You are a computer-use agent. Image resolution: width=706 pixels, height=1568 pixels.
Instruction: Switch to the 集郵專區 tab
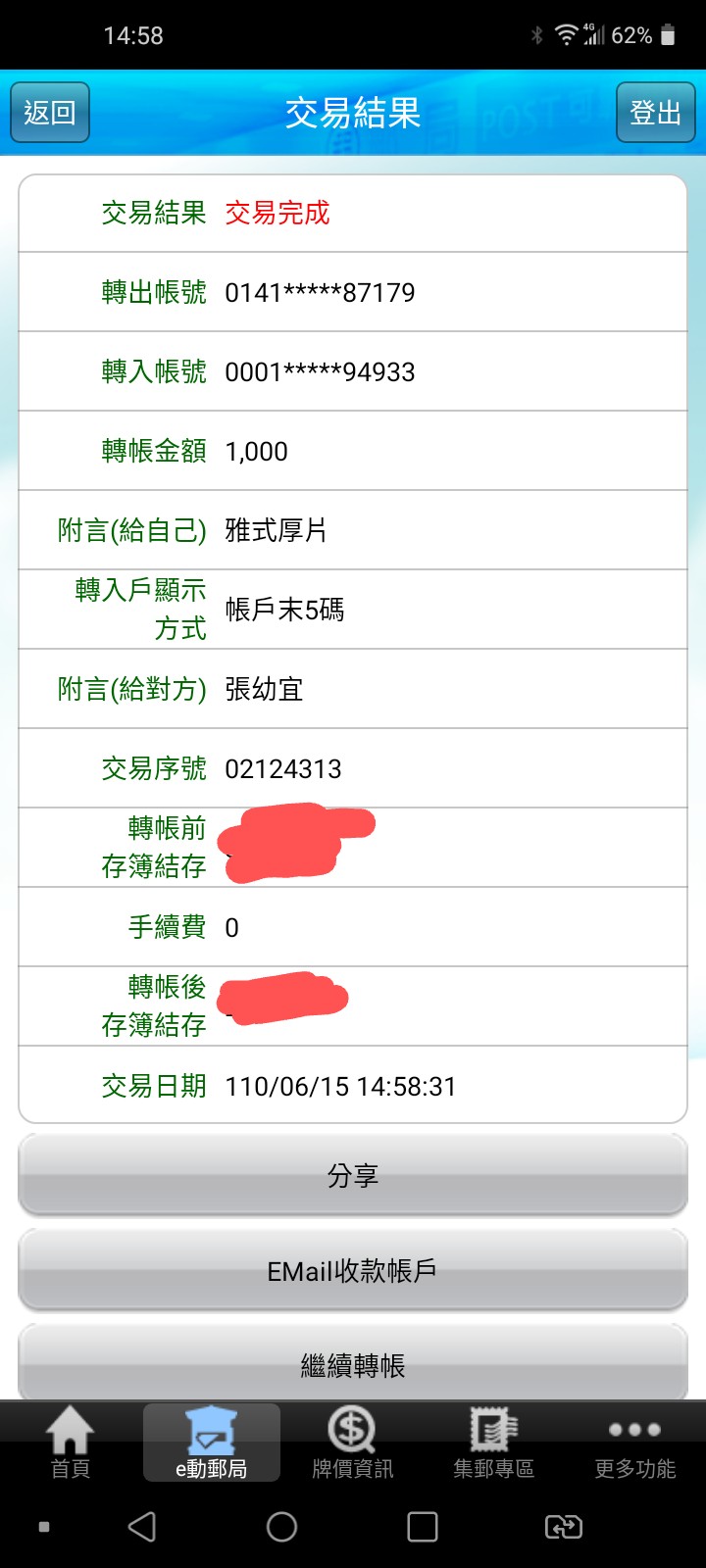click(x=494, y=1443)
